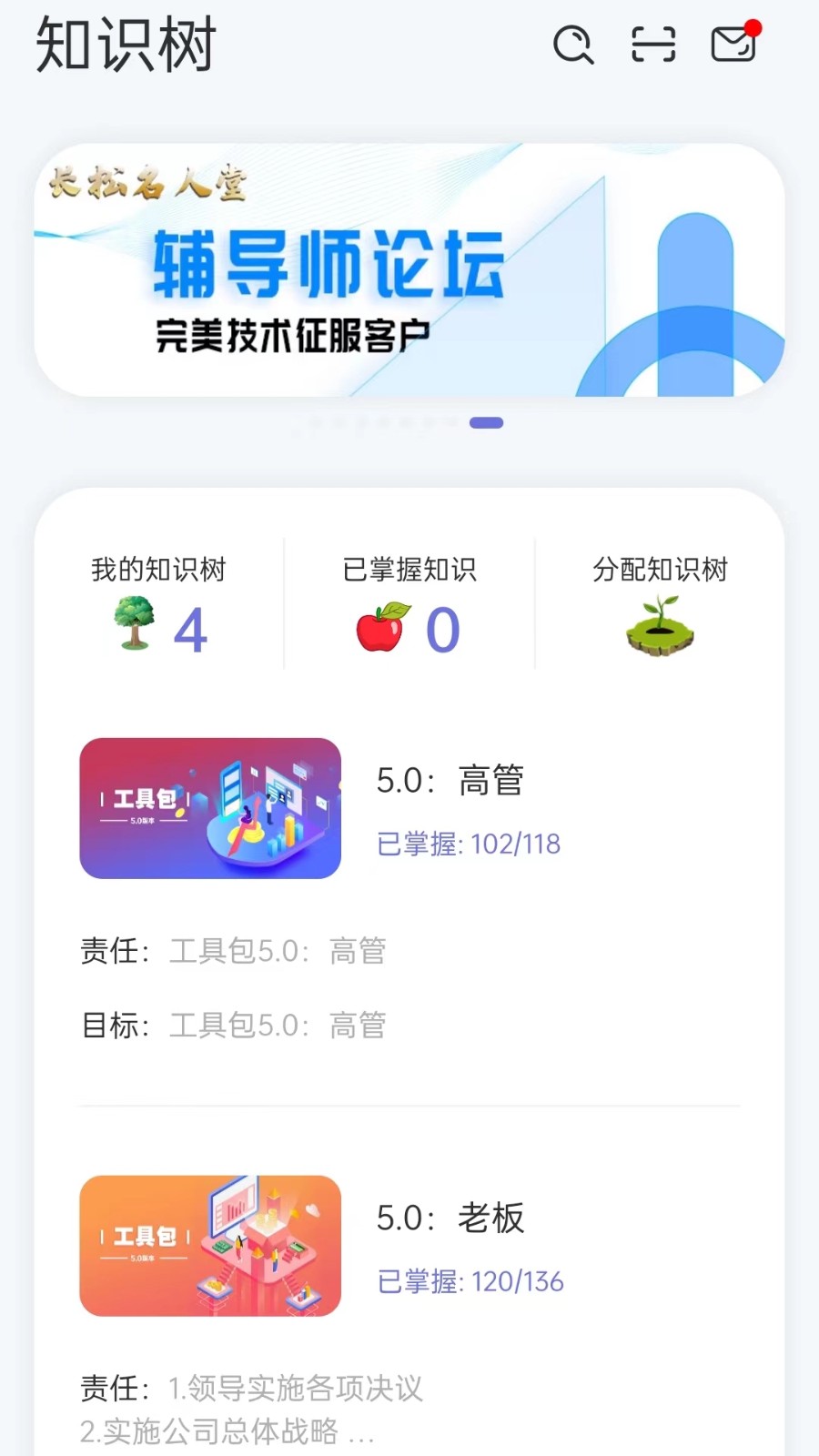Viewport: 819px width, 1456px height.
Task: Click the red notification badge on the envelope
Action: pos(753,27)
